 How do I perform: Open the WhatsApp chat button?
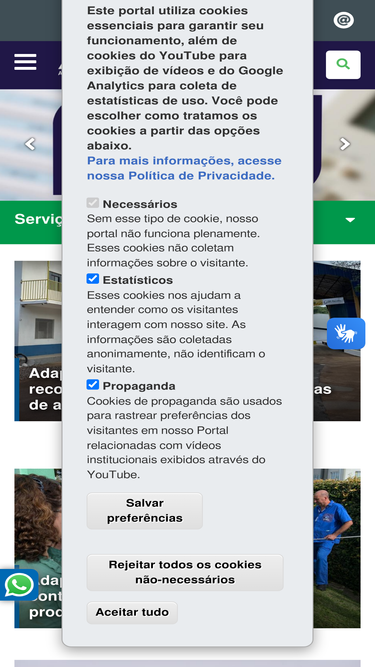(19, 585)
